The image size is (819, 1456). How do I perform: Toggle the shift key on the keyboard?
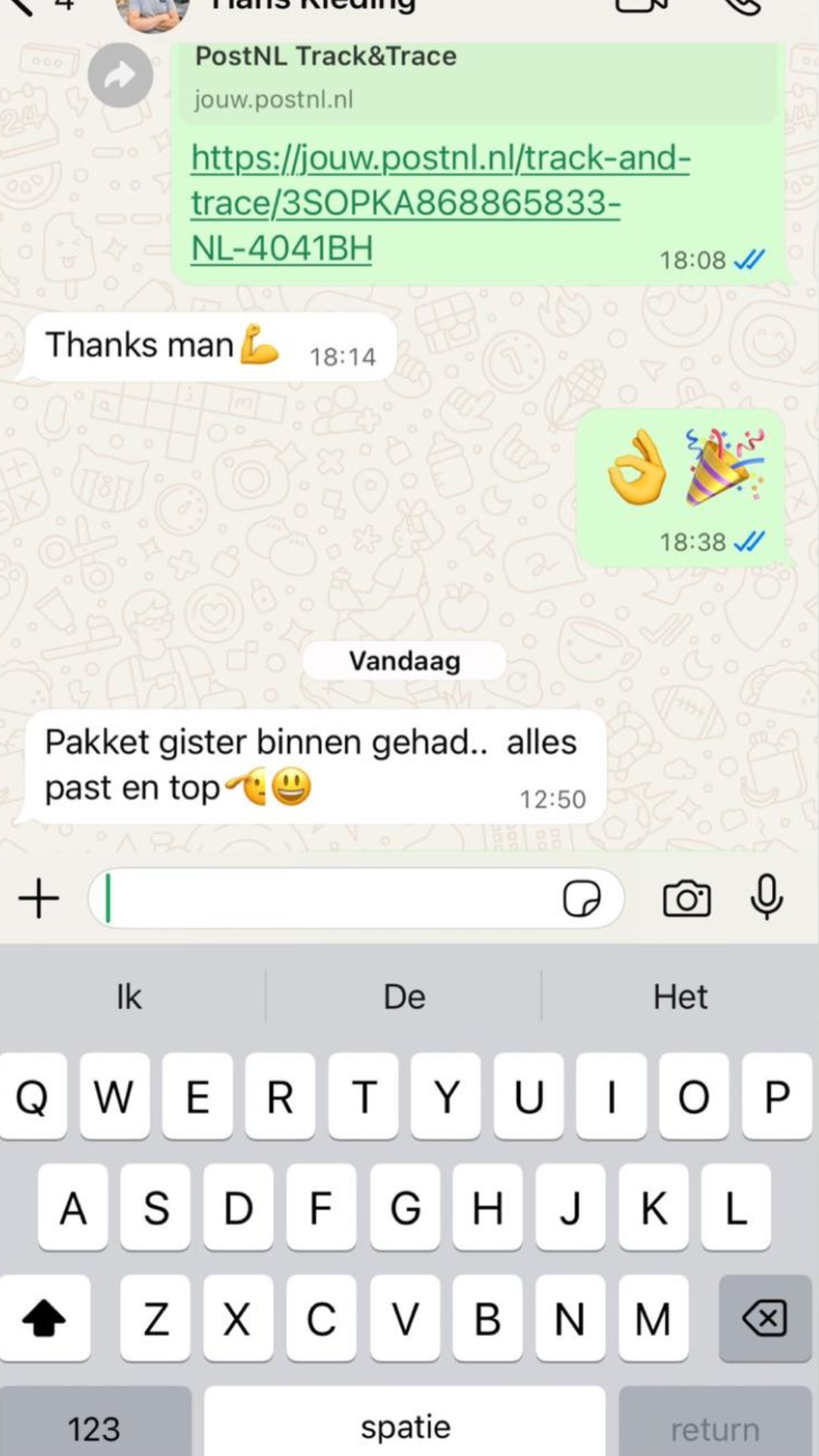click(44, 1318)
